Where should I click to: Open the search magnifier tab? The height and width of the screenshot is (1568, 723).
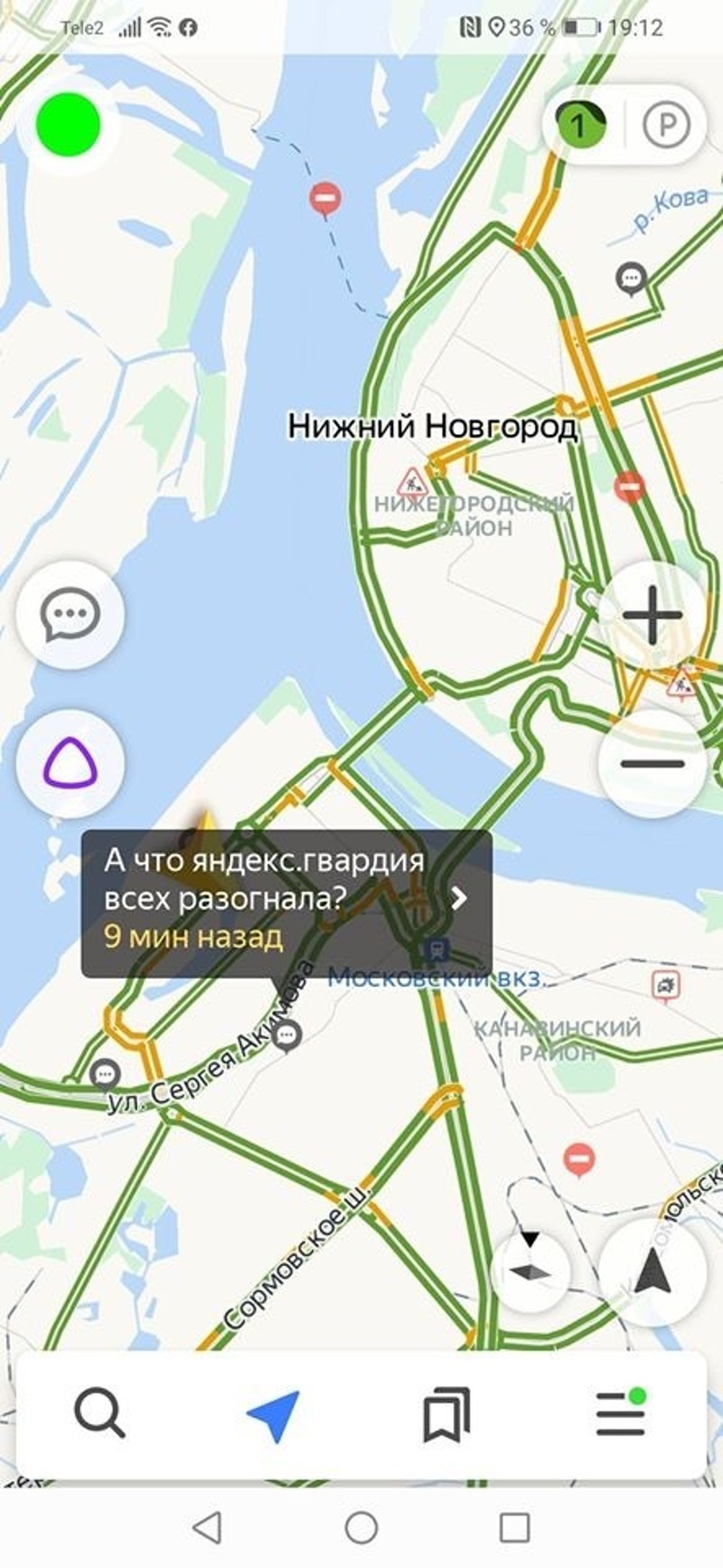click(99, 1413)
